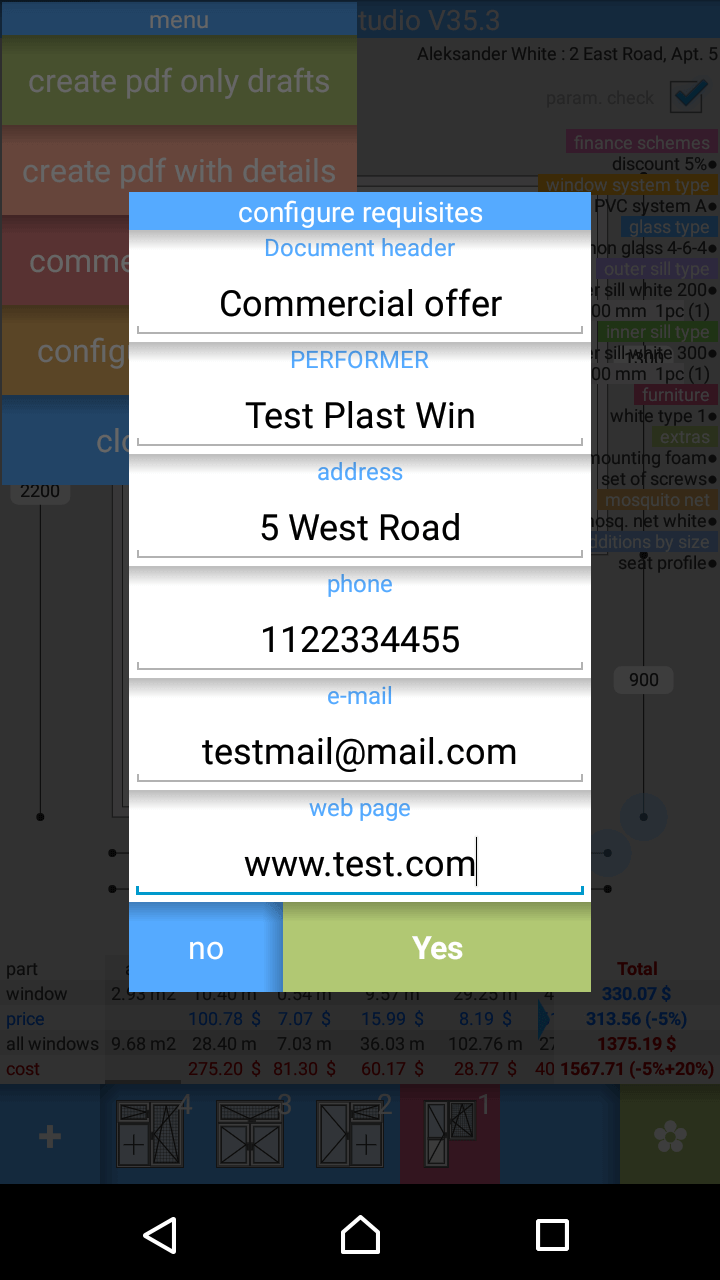Confirm requisites with the Yes button
720x1280 pixels.
(437, 948)
